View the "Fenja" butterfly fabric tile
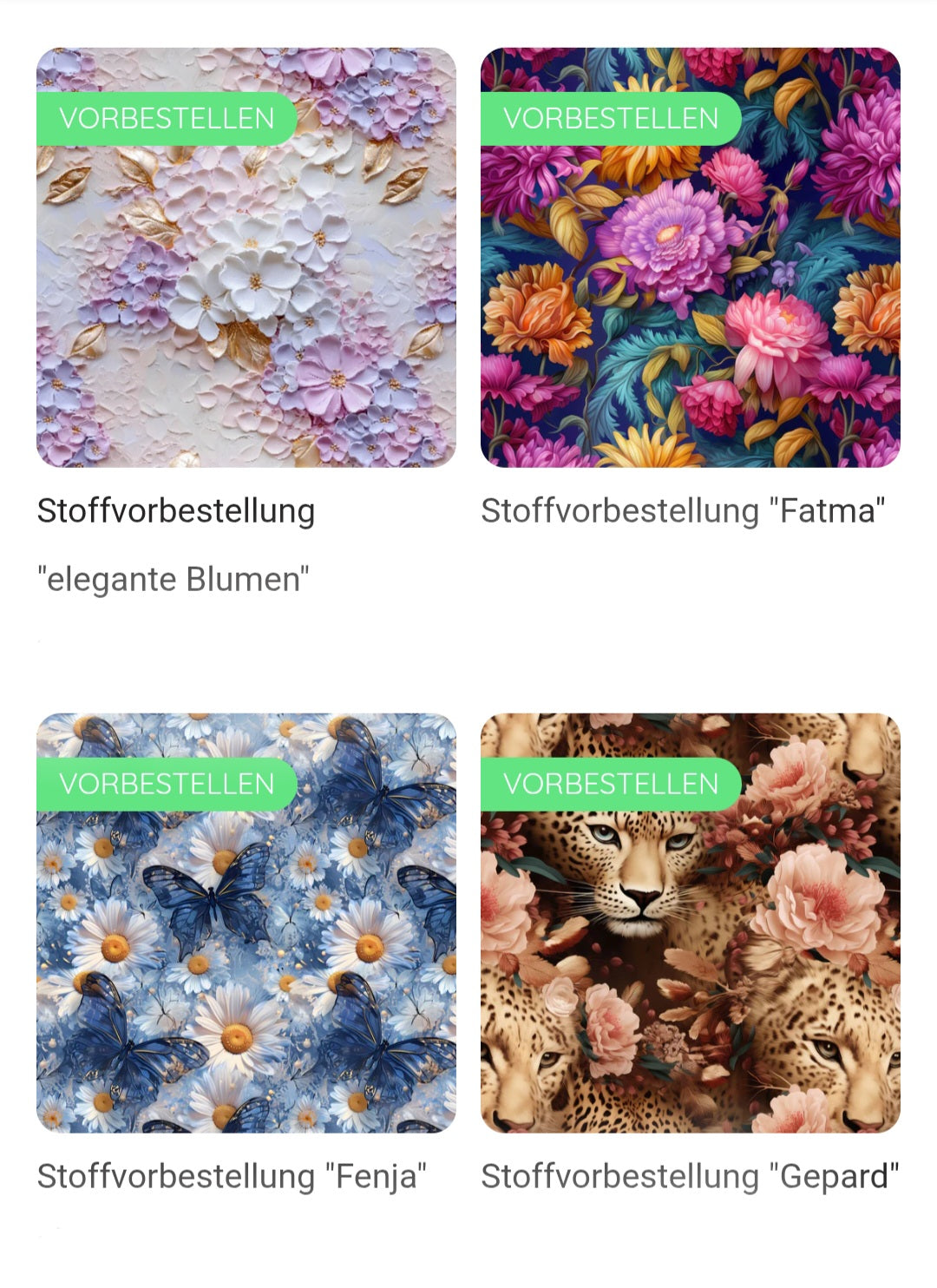The width and height of the screenshot is (937, 1288). 246,946
